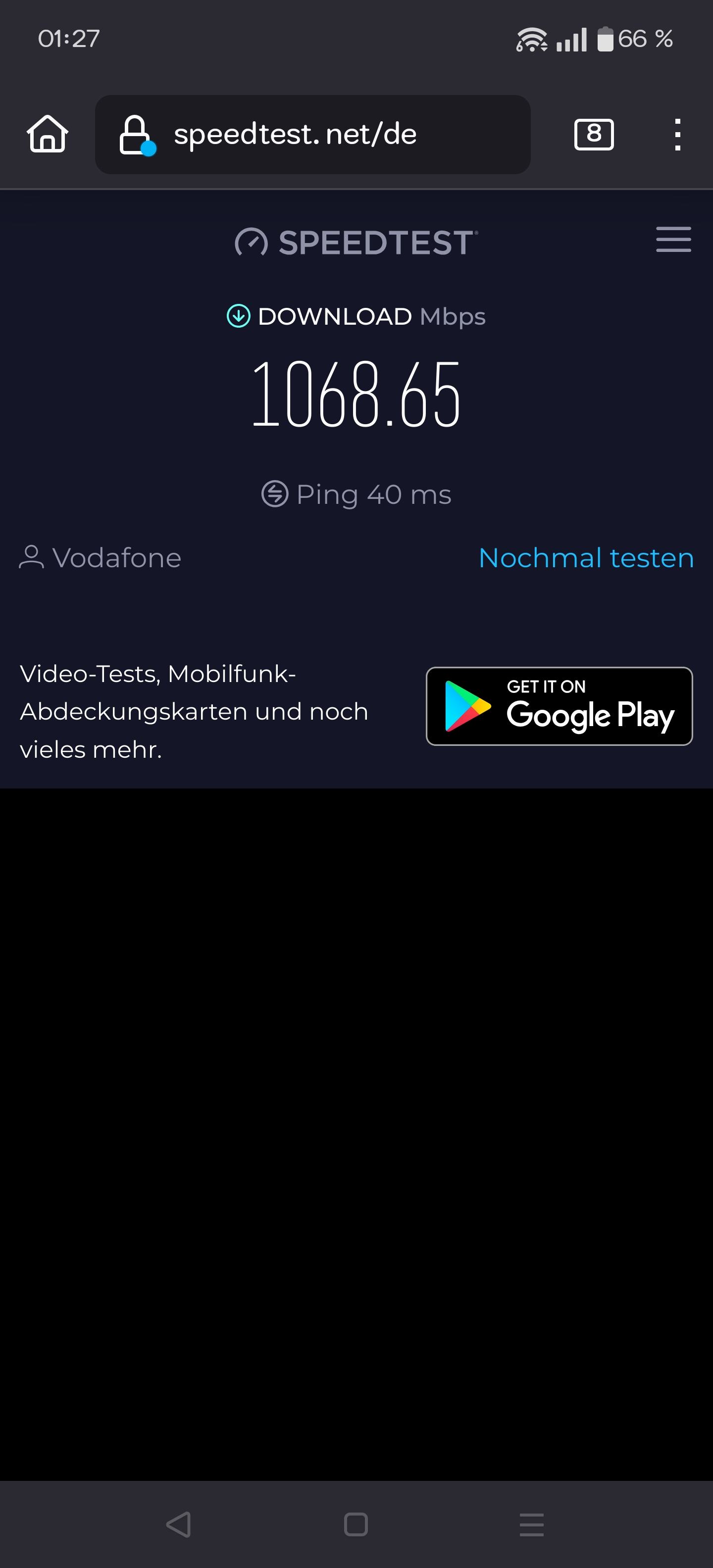Screen dimensions: 713x1568
Task: Open the tab switcher showing 8 tabs
Action: point(594,135)
